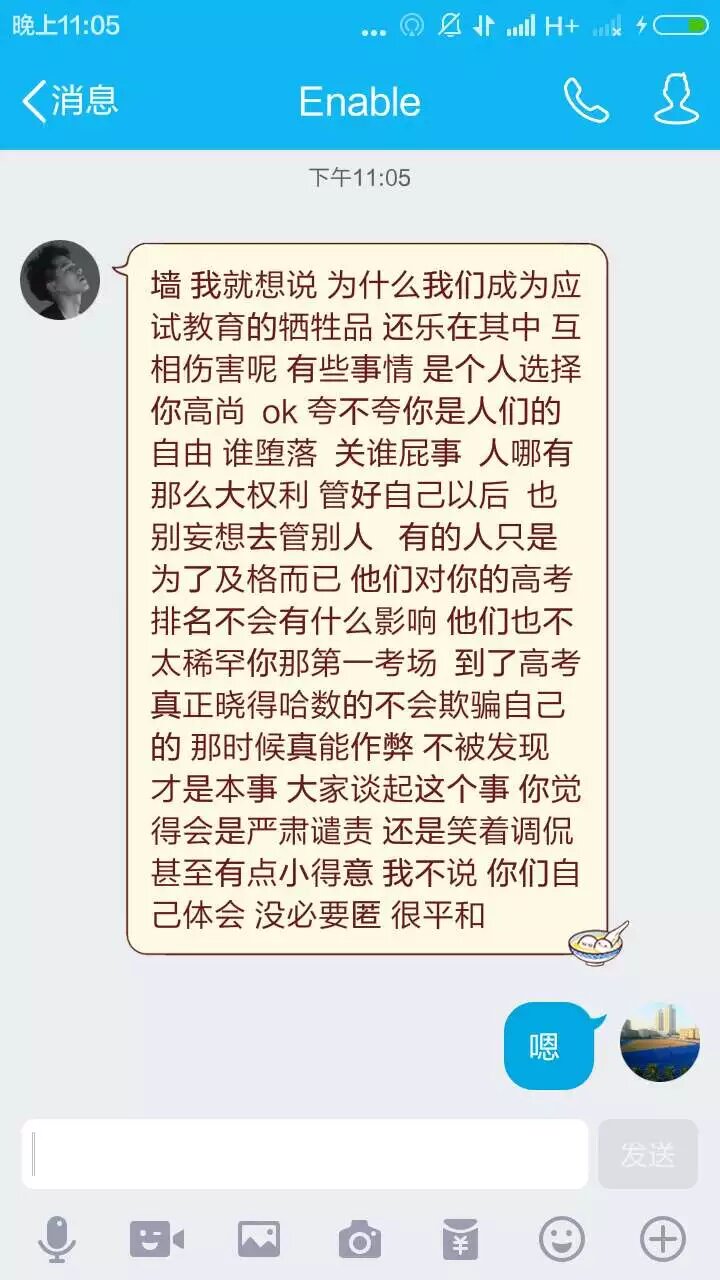Open the emoji sticker panel

click(x=561, y=1240)
